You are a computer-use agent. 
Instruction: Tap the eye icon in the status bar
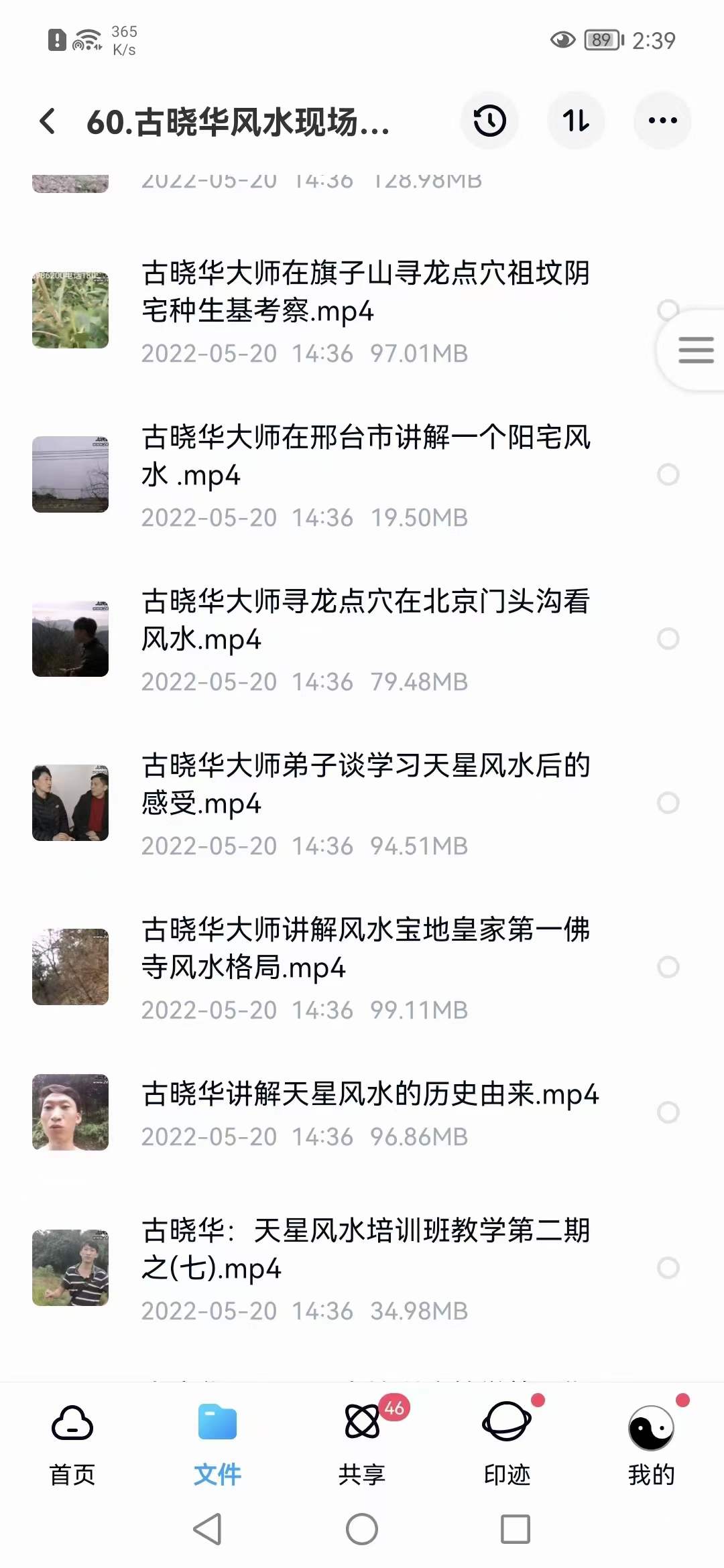tap(560, 40)
